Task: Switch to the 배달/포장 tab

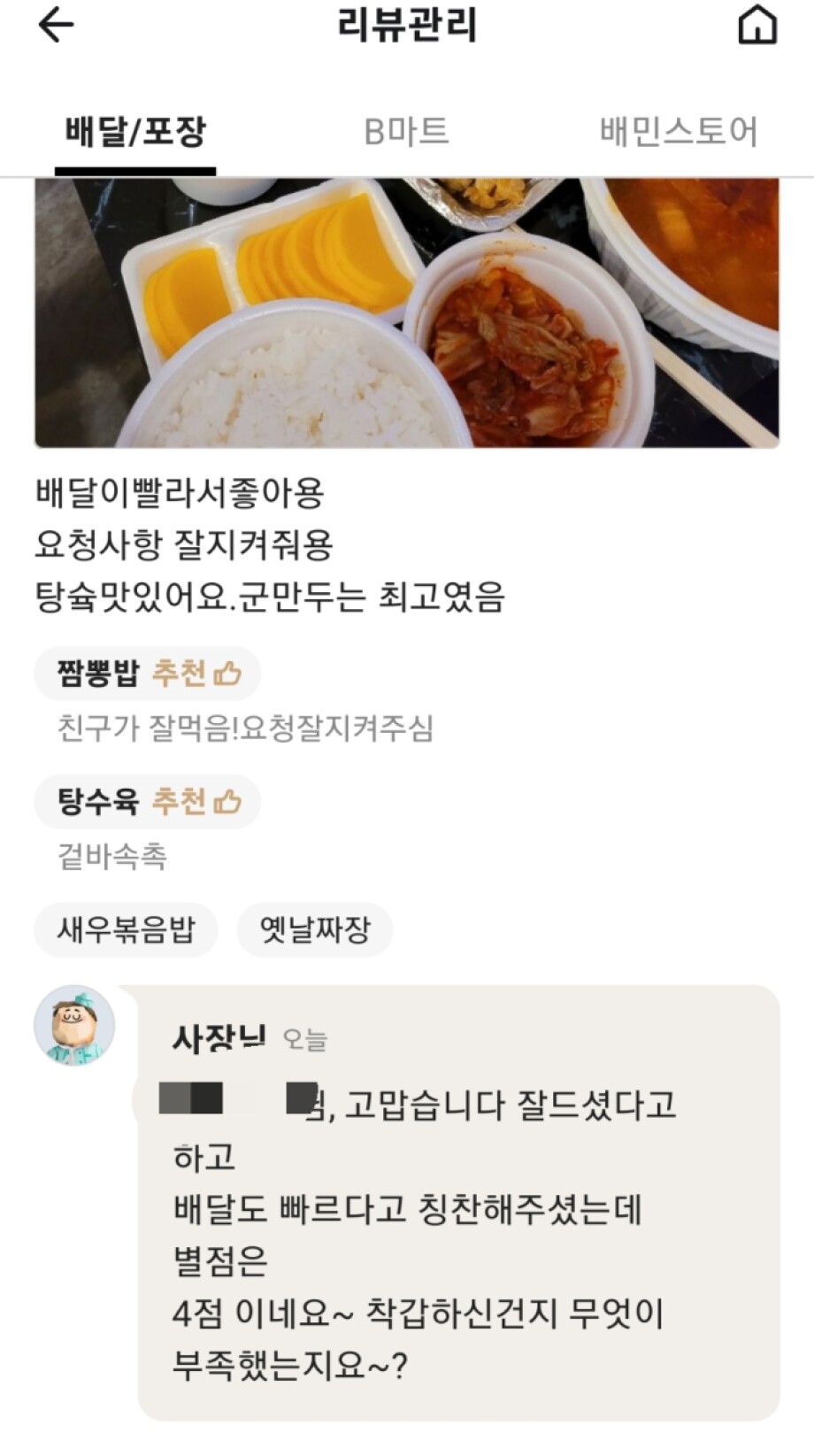Action: (x=135, y=133)
